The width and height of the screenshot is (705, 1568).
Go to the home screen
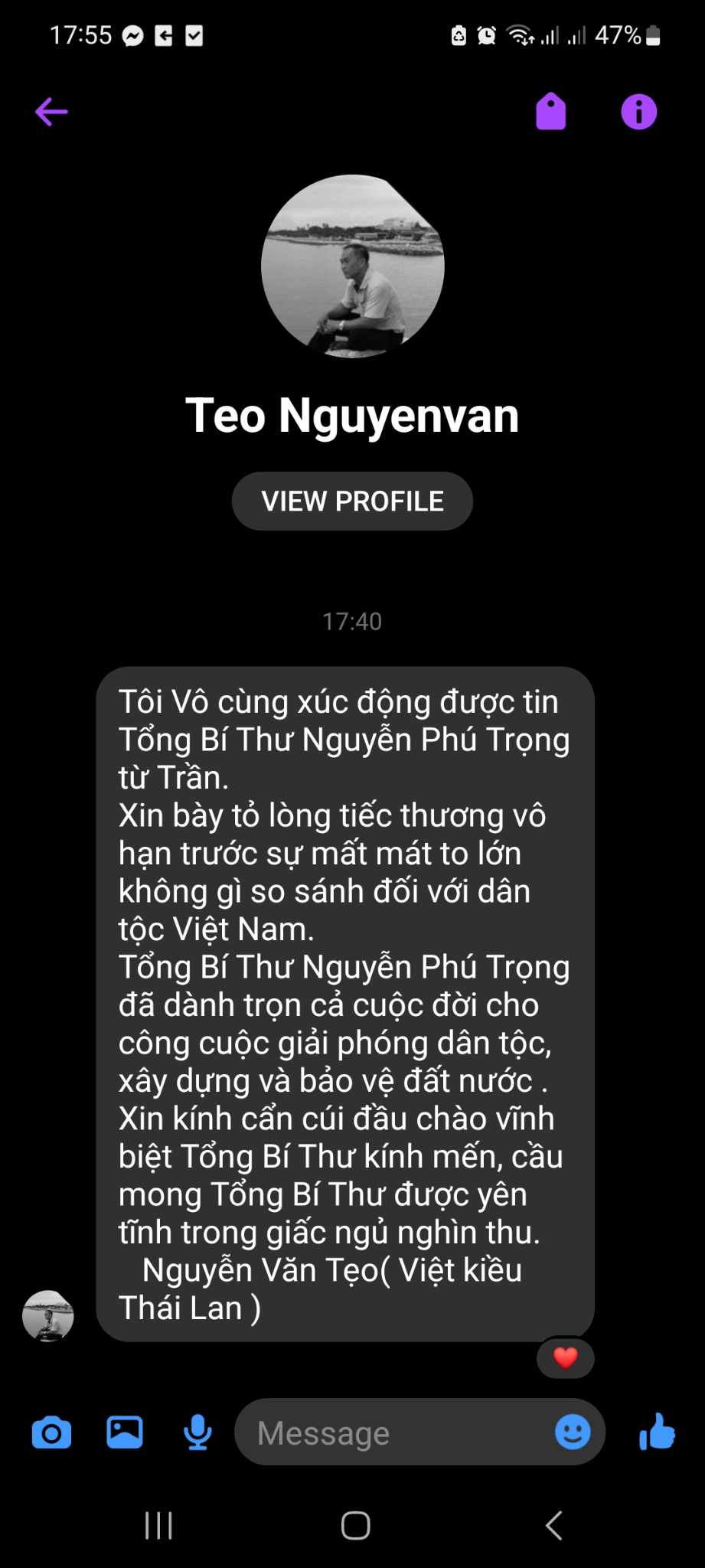(x=355, y=1526)
